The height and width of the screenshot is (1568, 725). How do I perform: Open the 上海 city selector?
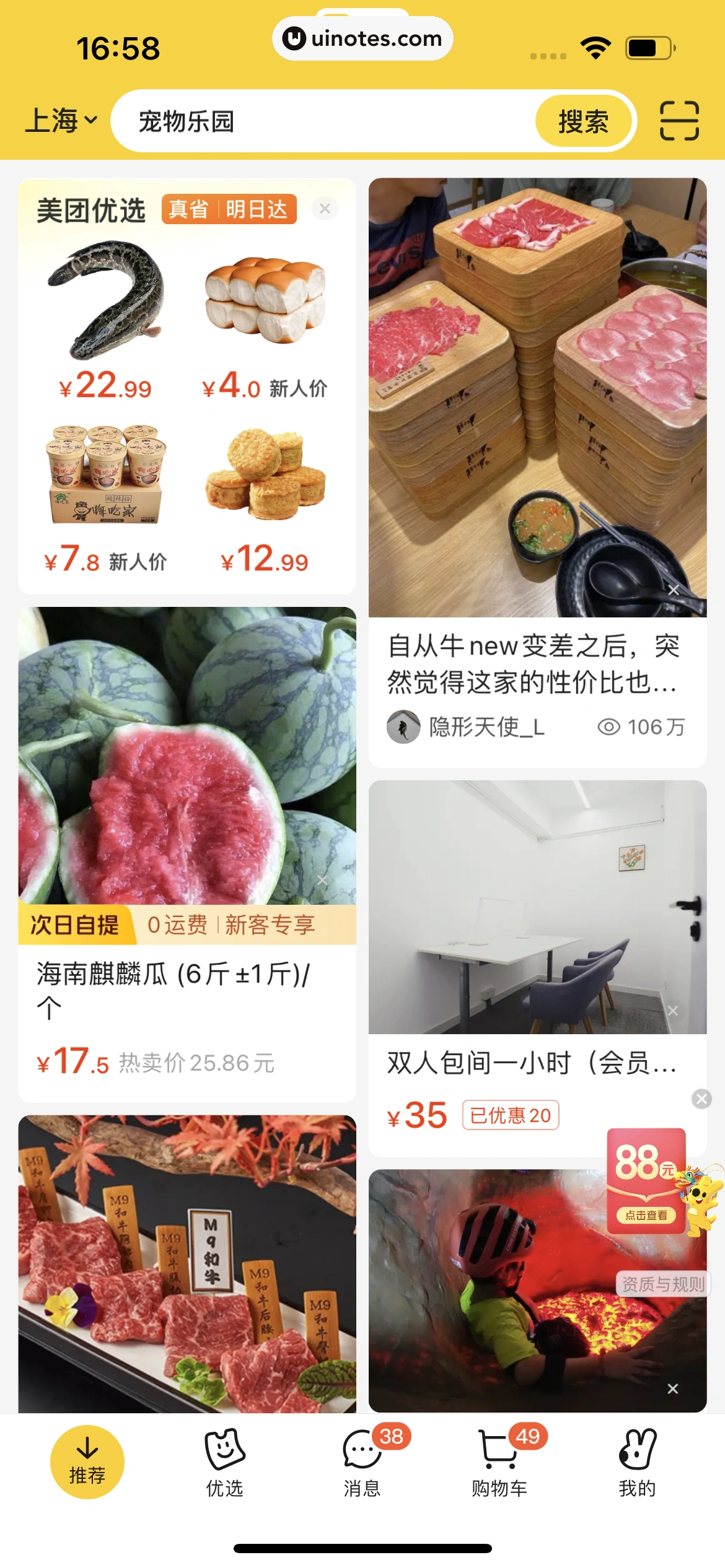tap(61, 121)
